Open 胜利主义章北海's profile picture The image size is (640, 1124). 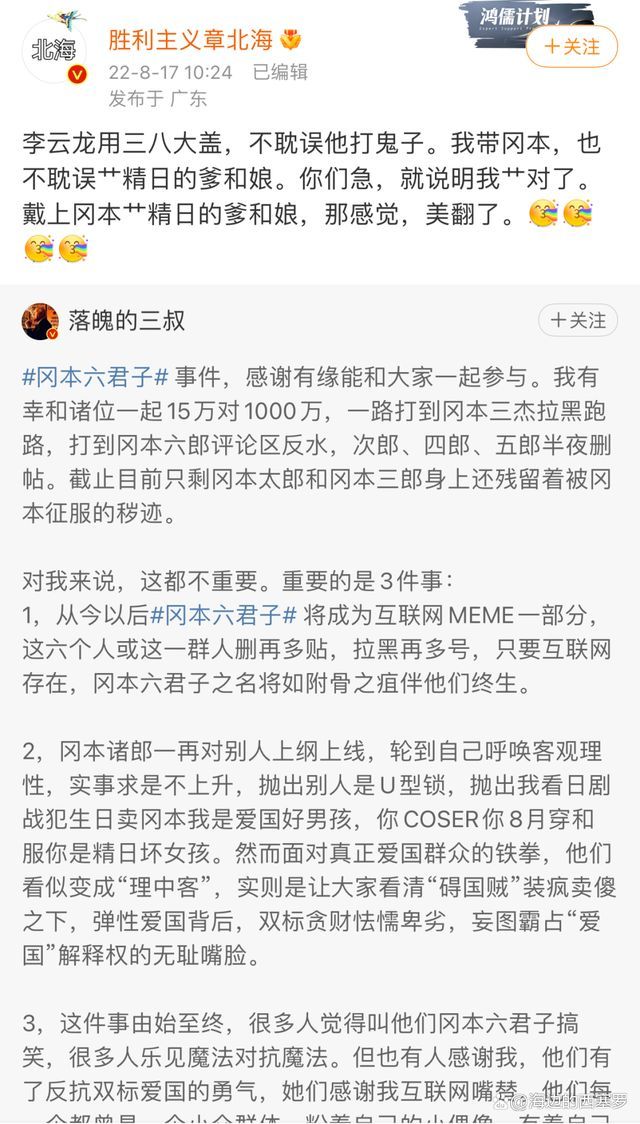[x=55, y=49]
